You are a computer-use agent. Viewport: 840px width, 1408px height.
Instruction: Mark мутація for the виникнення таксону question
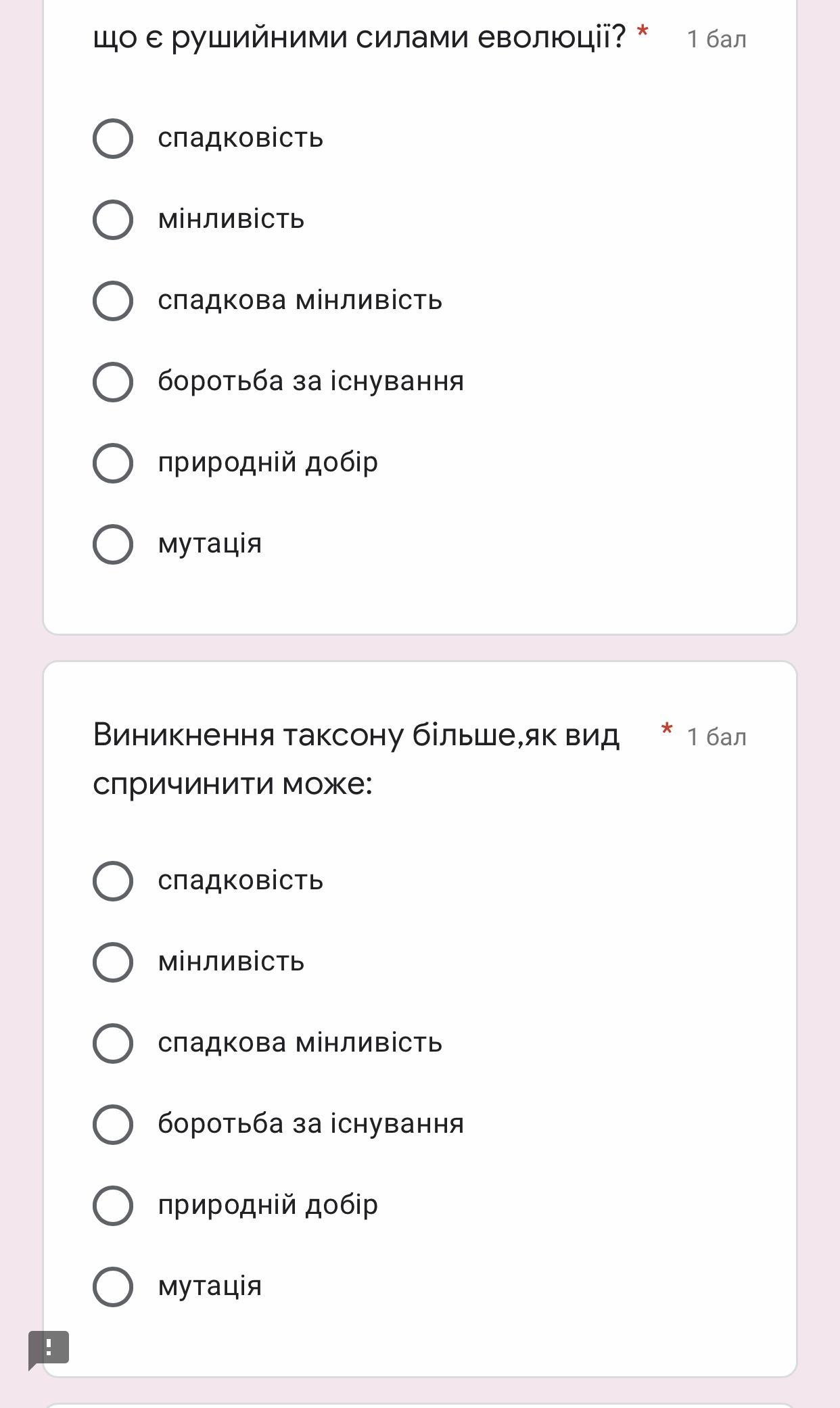click(112, 1287)
